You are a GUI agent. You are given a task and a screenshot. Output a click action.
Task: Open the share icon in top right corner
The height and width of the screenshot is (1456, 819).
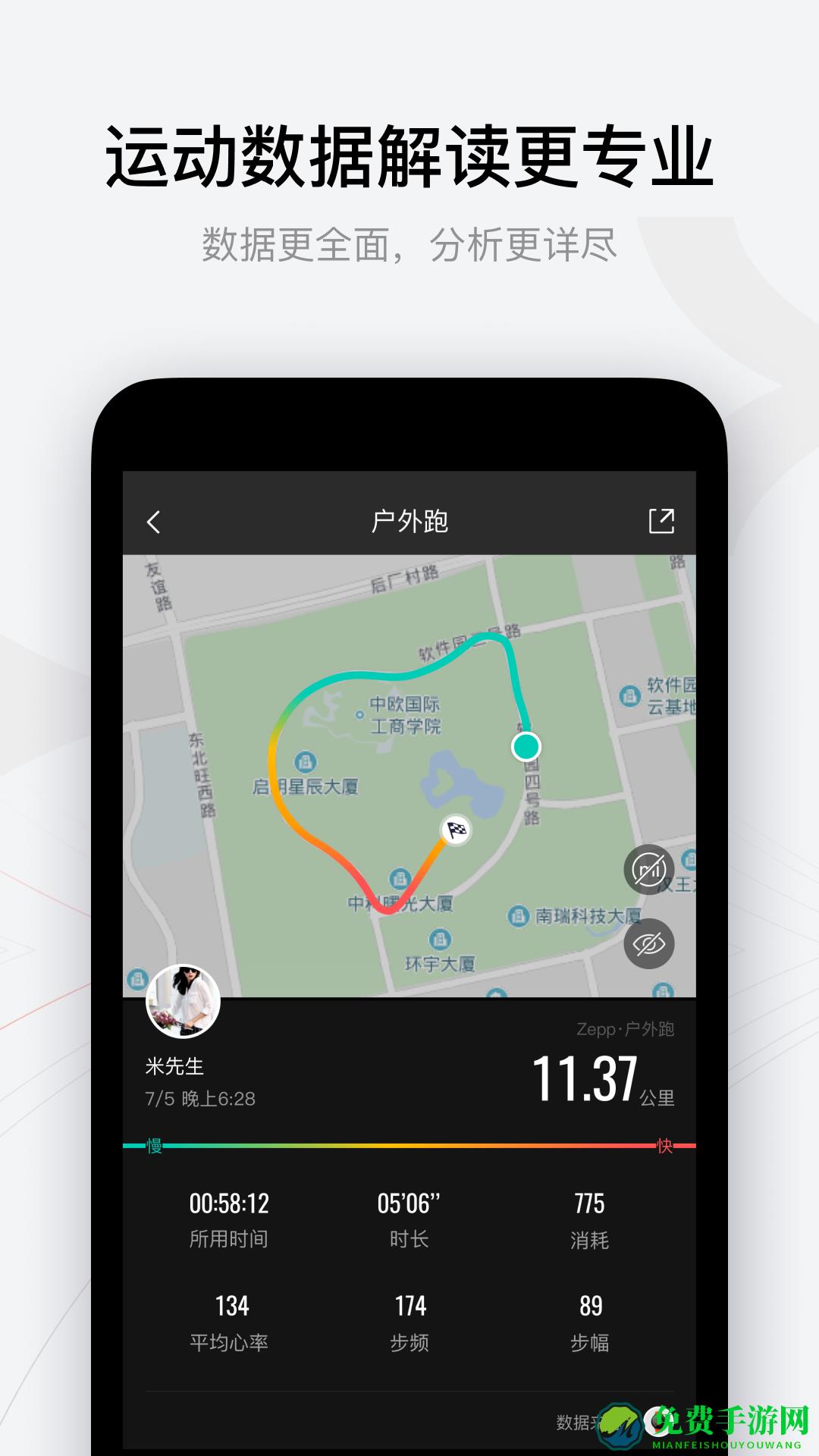tap(663, 519)
